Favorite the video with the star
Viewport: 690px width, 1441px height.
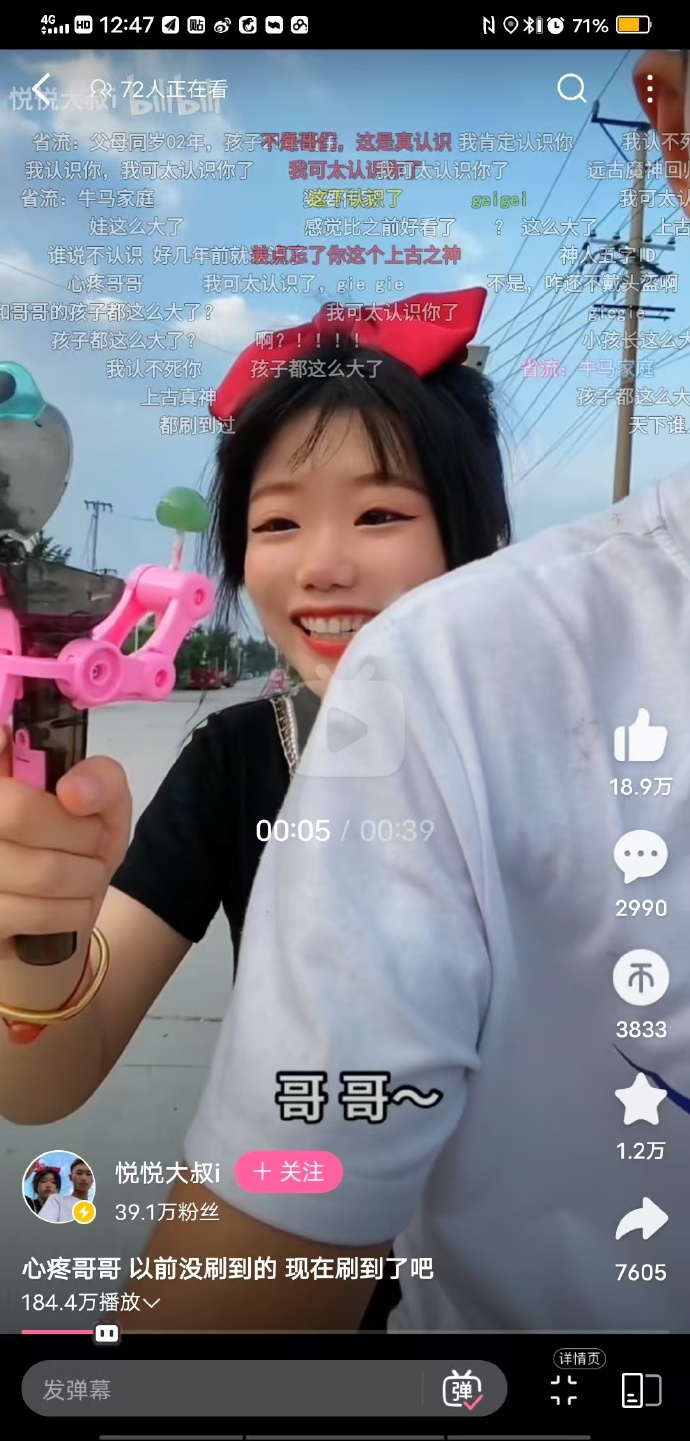(640, 1100)
